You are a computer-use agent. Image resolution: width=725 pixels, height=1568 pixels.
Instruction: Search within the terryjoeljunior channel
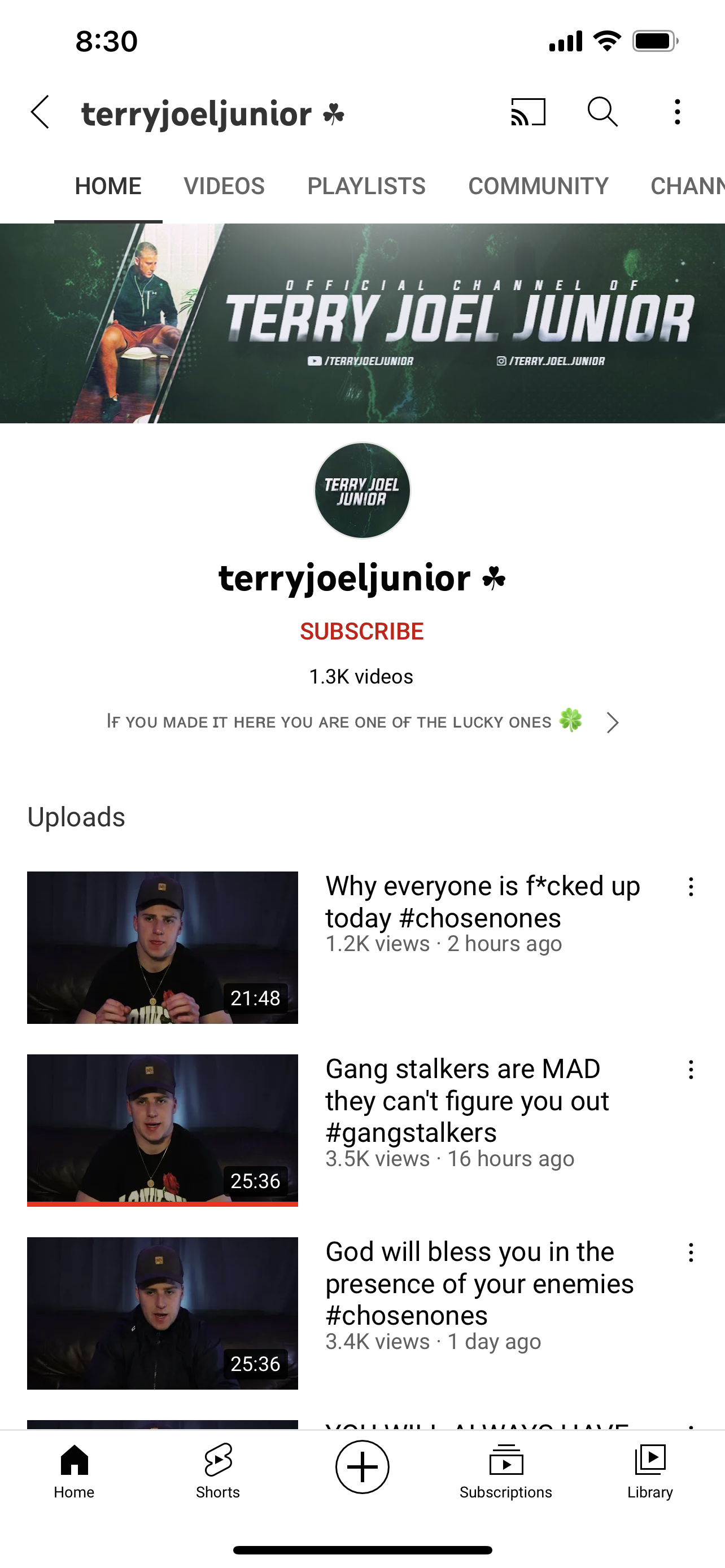(x=602, y=113)
